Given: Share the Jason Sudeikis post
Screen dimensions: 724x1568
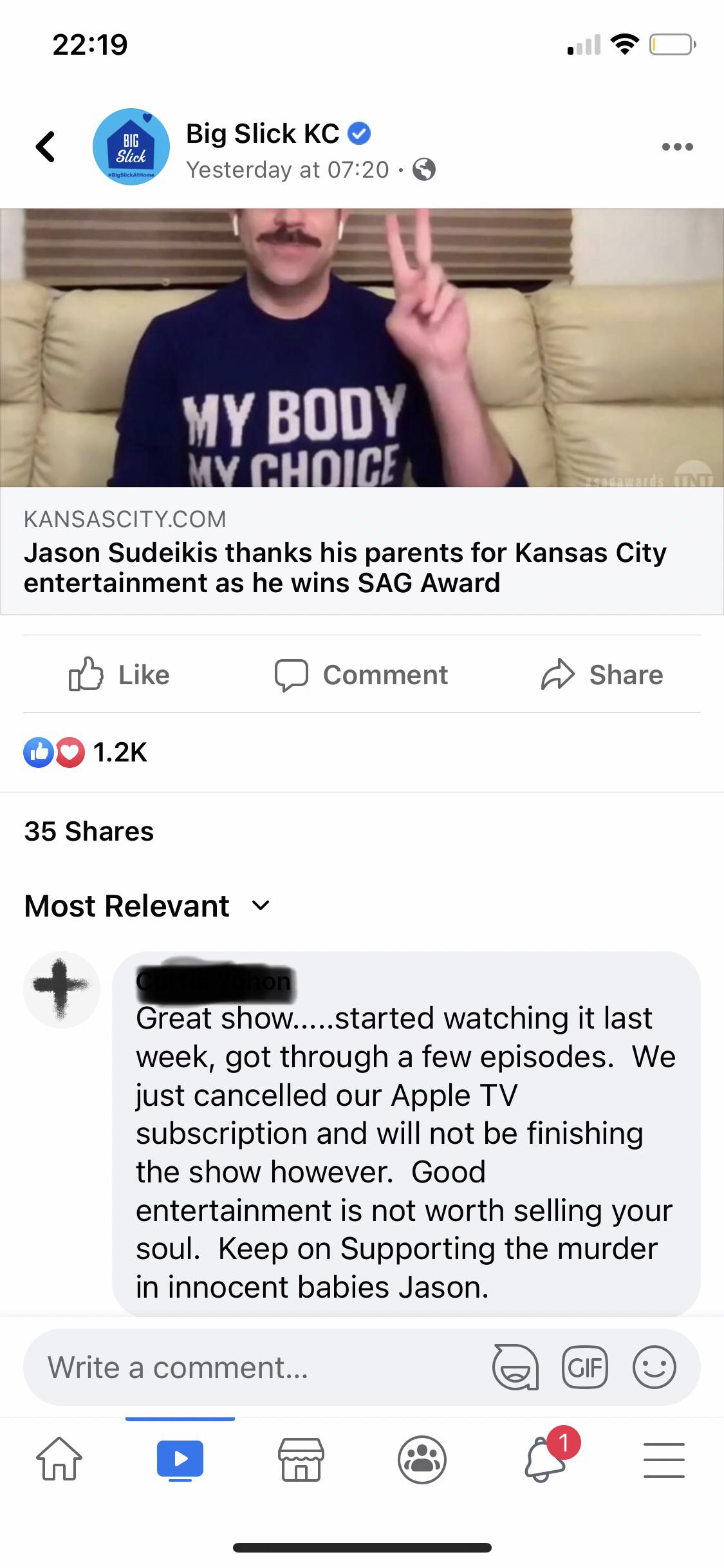Looking at the screenshot, I should [604, 675].
